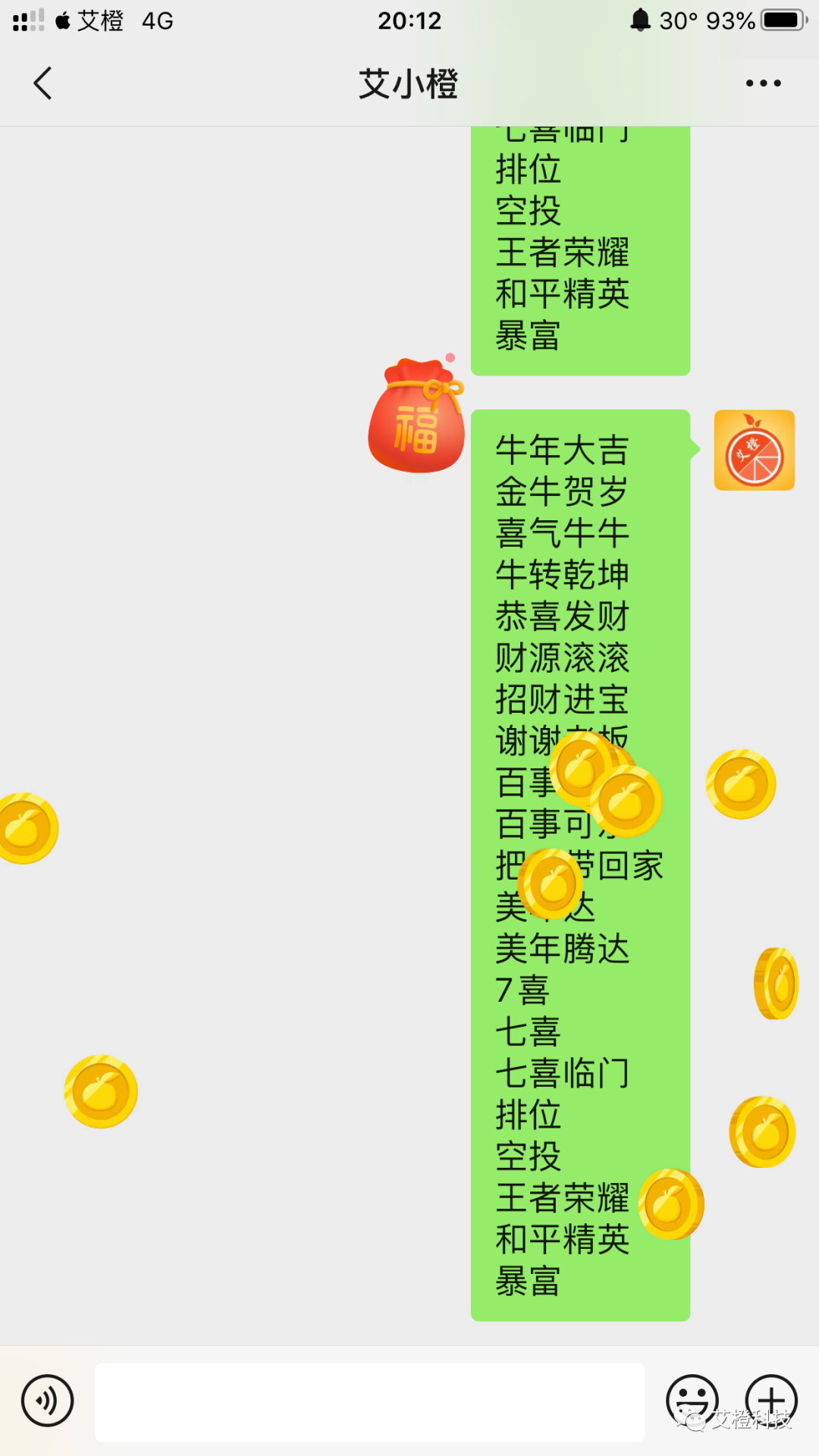This screenshot has width=819, height=1456.
Task: Go back from the 艾小橙 chat
Action: tap(43, 83)
